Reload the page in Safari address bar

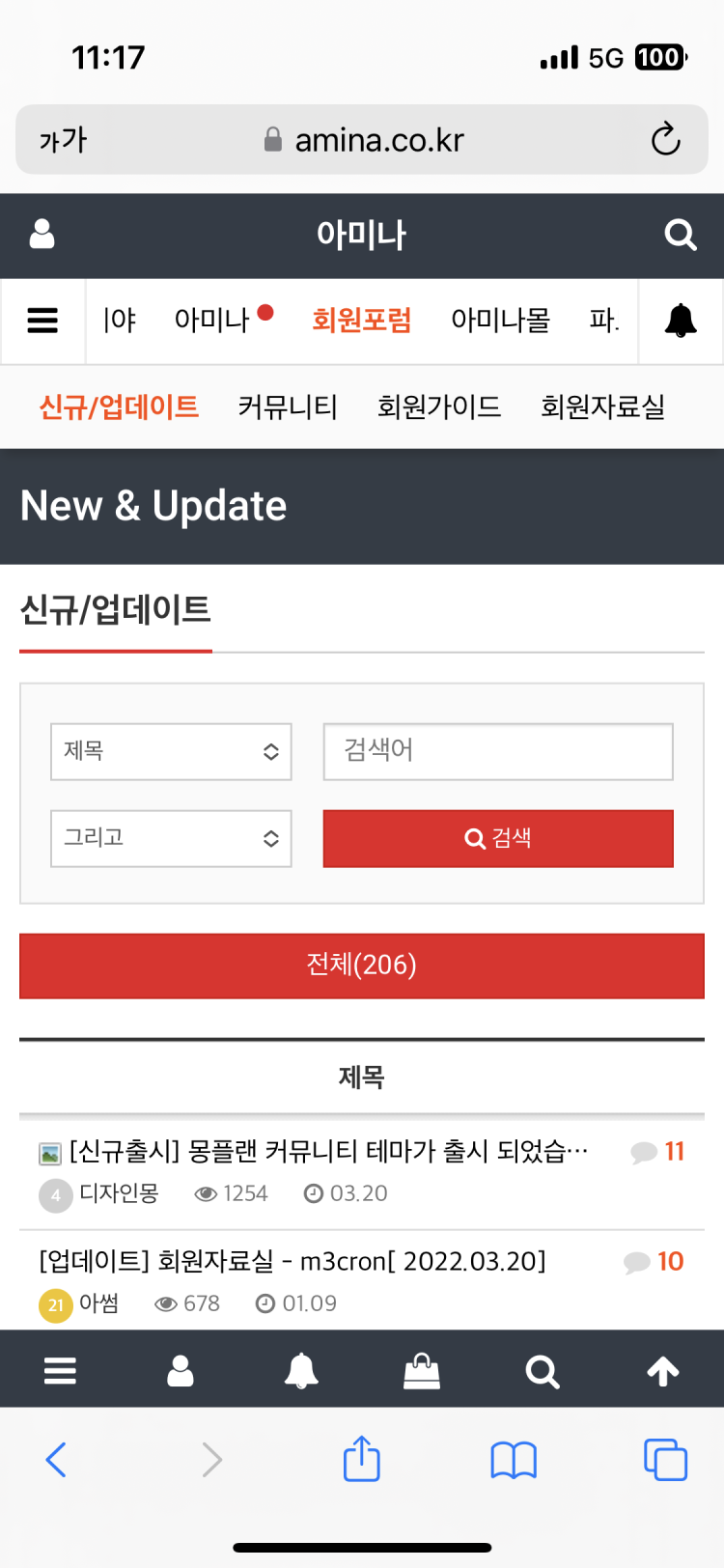[665, 140]
